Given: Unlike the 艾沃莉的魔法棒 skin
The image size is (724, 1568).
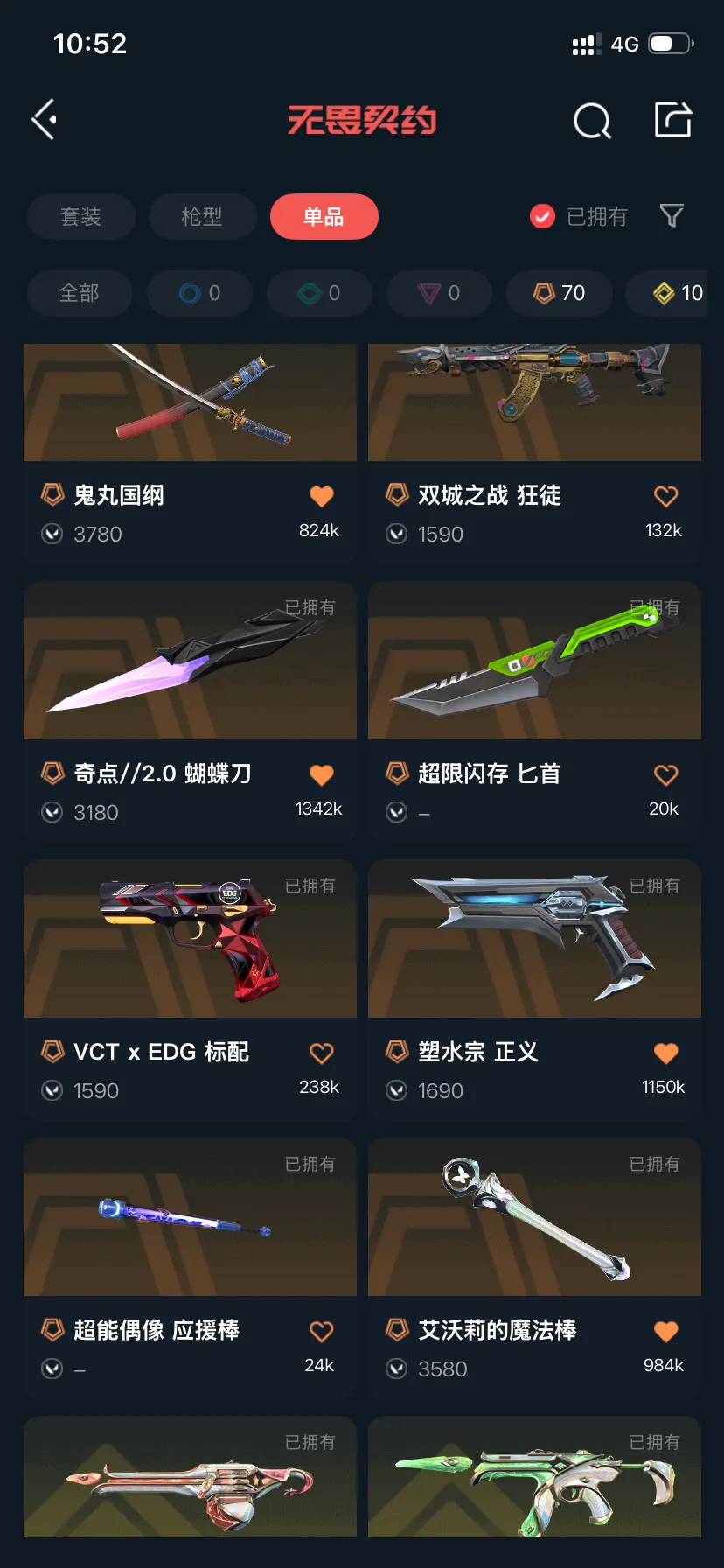Looking at the screenshot, I should 665,1331.
